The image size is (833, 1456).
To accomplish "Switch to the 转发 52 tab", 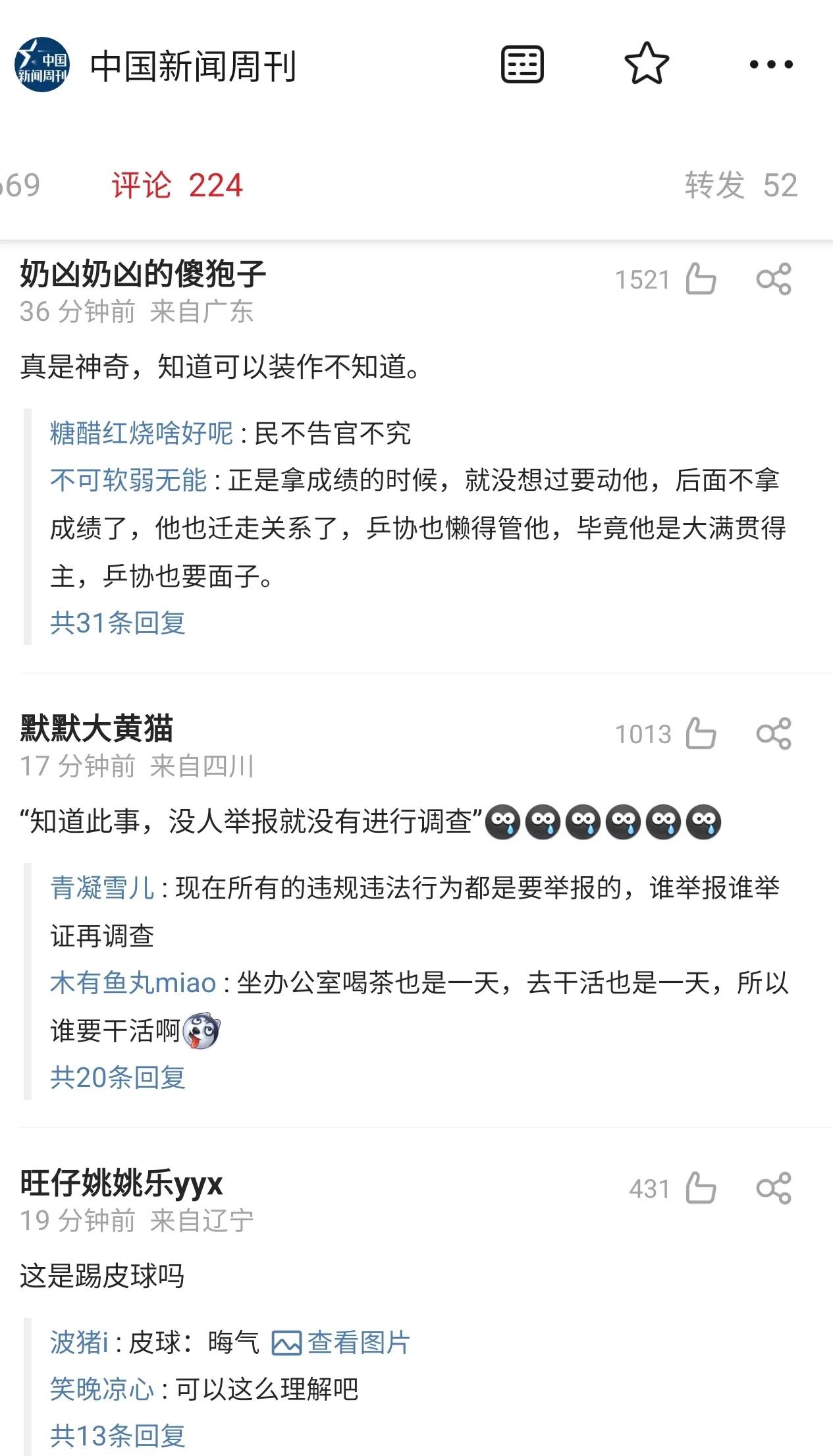I will pos(741,185).
